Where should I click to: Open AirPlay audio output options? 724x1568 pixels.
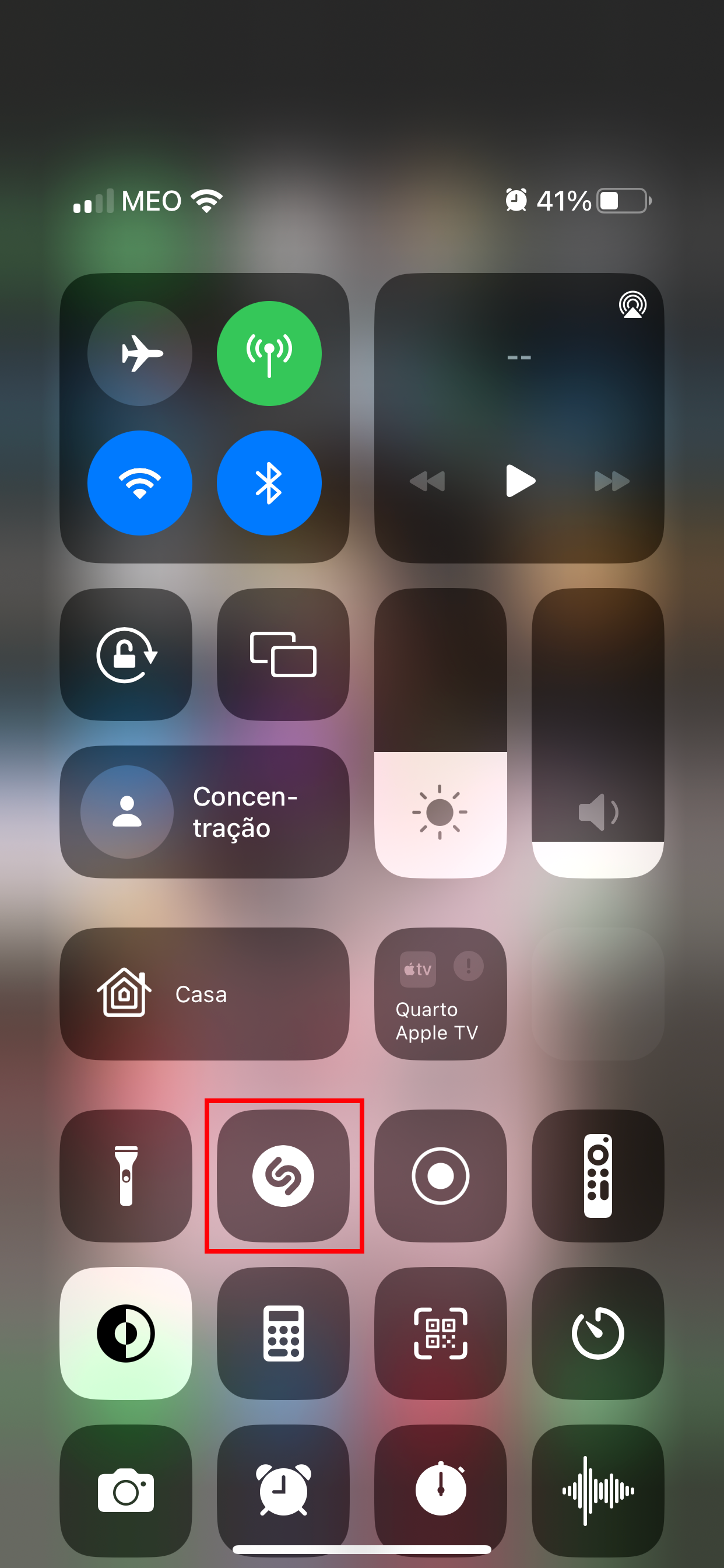click(x=632, y=304)
